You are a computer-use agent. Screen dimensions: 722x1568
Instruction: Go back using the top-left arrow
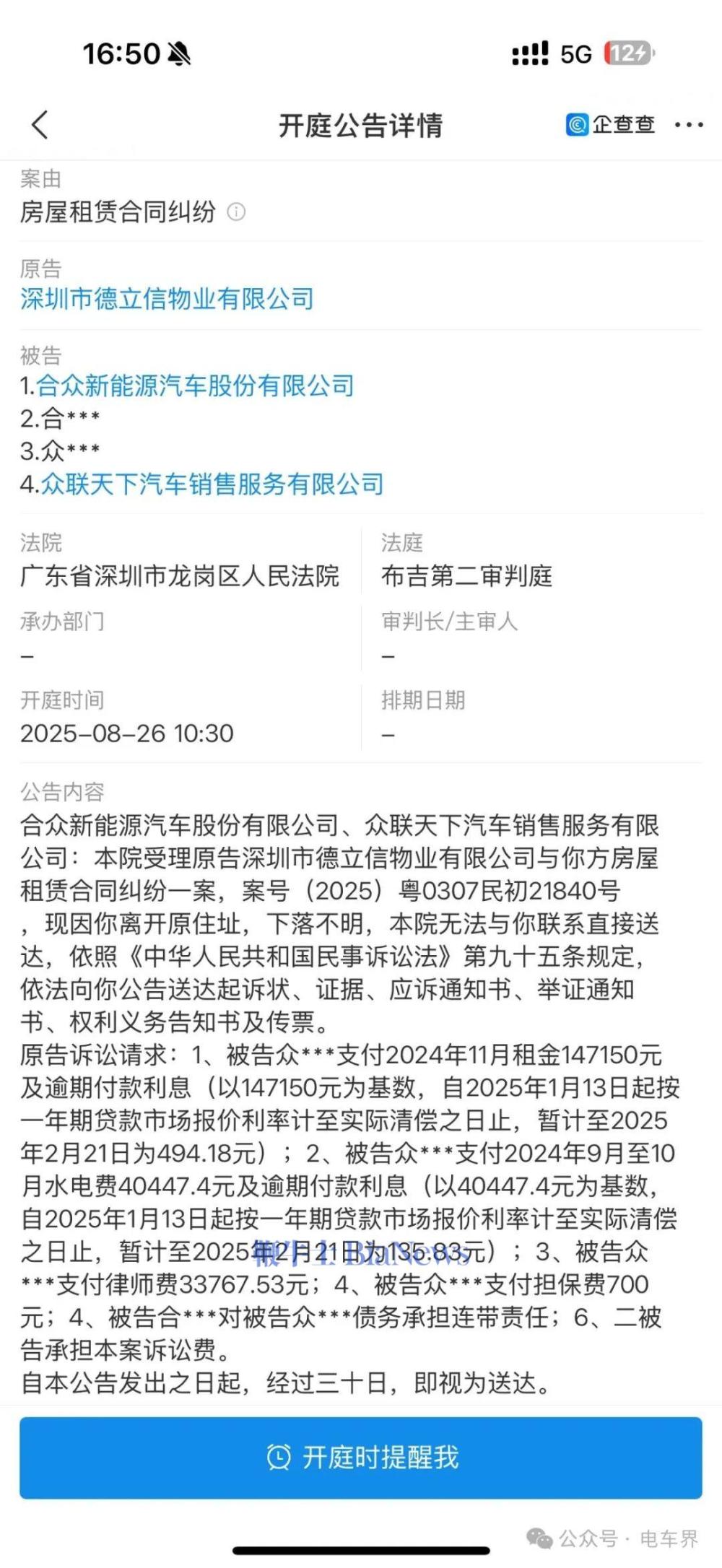pyautogui.click(x=40, y=125)
